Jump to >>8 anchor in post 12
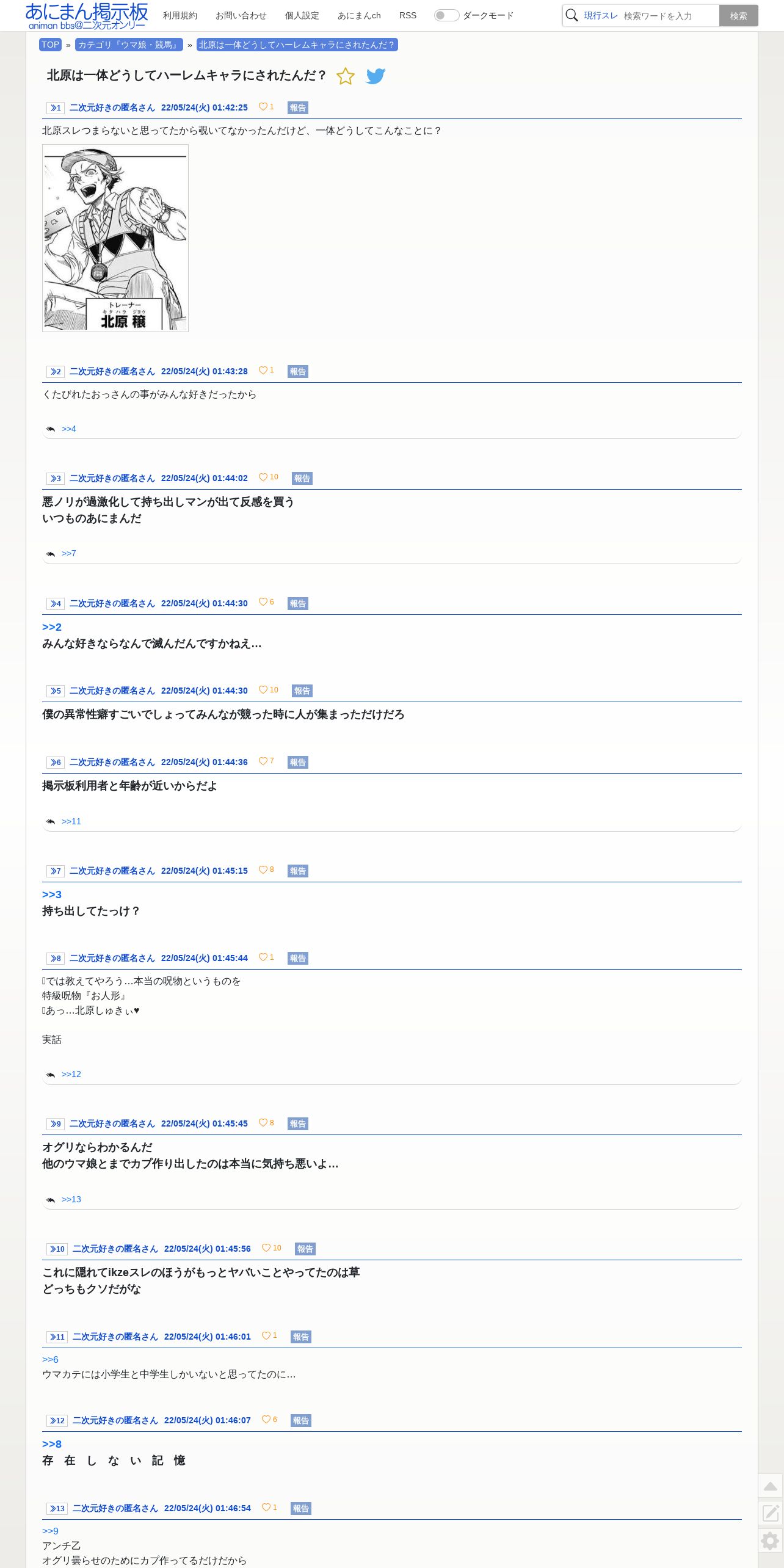The image size is (784, 1568). click(52, 1444)
